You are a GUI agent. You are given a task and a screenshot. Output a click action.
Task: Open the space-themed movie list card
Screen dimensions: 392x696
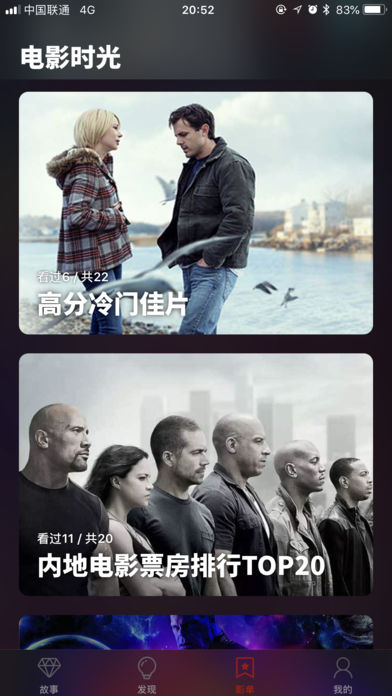coord(196,633)
